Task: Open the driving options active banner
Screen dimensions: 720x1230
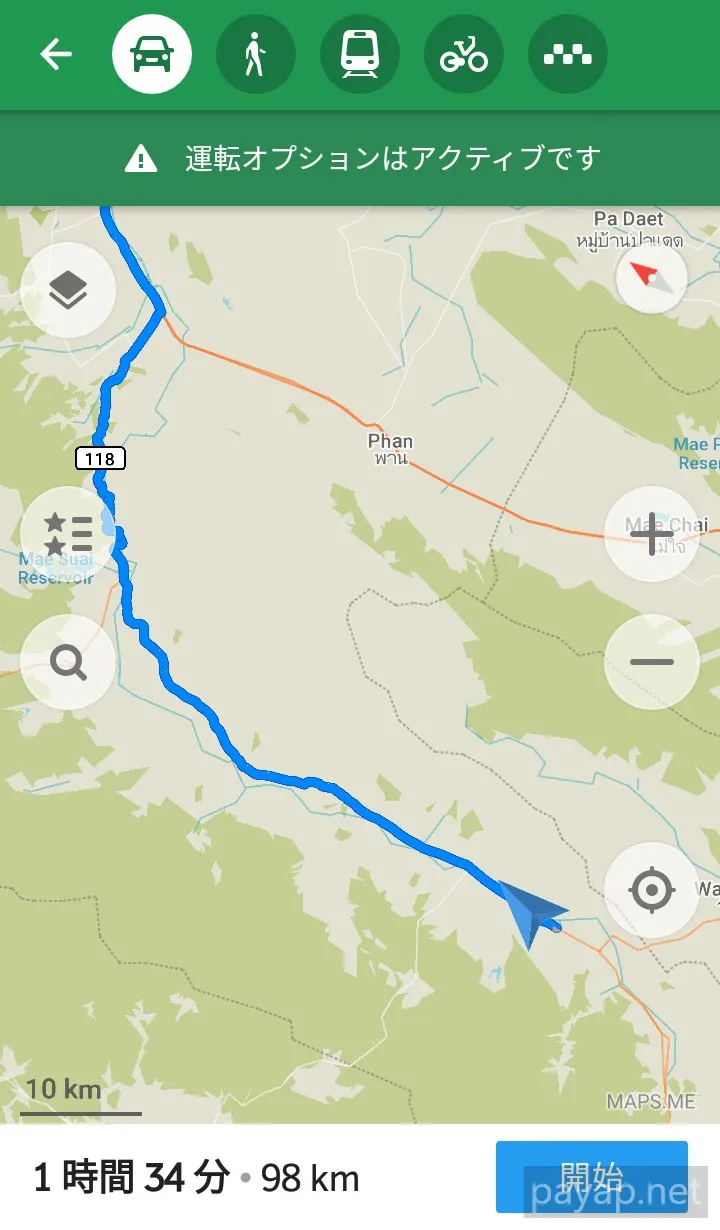Action: [360, 158]
